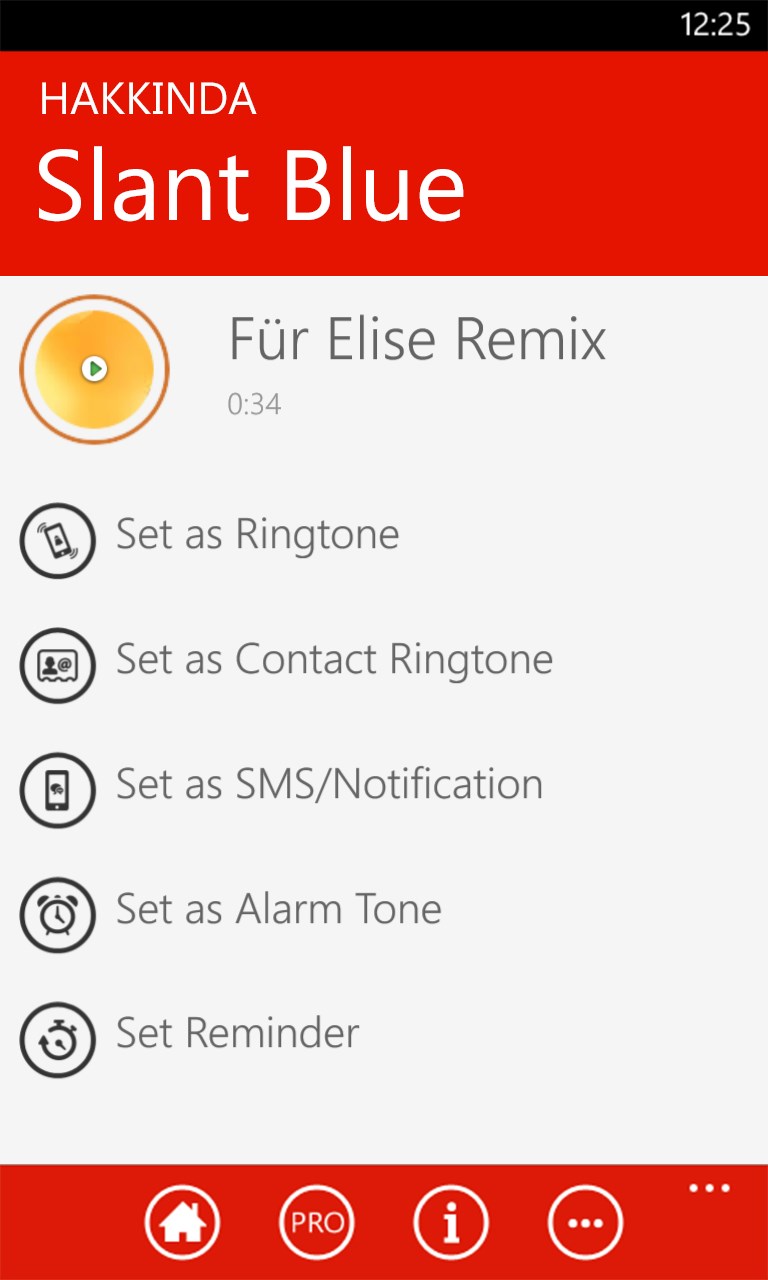
Task: Choose Set as Contact Ringtone
Action: pyautogui.click(x=334, y=660)
